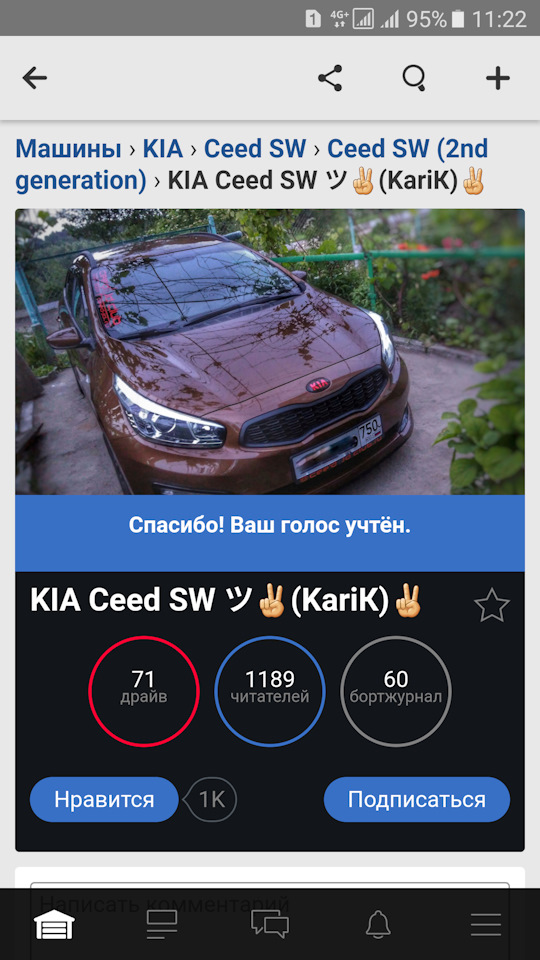Open the search icon
This screenshot has height=960, width=540.
(x=414, y=78)
